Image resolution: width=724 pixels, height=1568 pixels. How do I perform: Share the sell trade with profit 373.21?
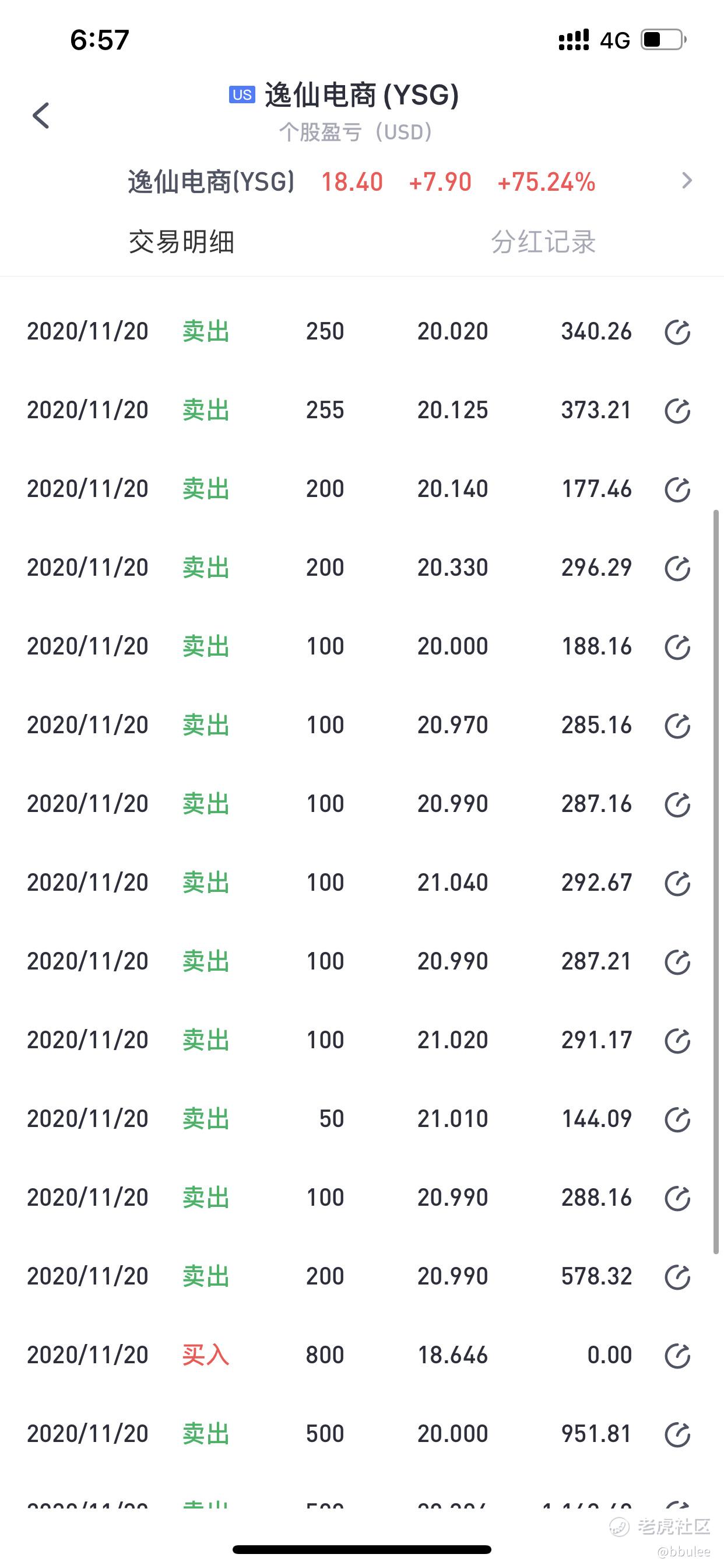point(677,410)
